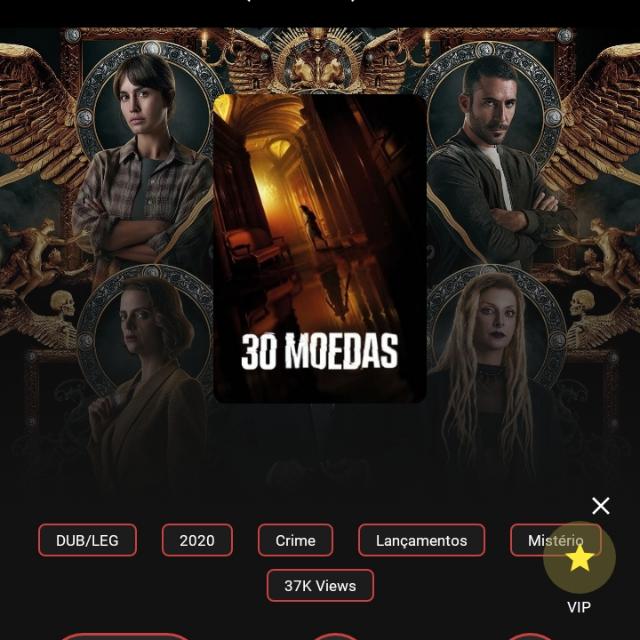Filter by year 2020
This screenshot has height=640, width=640.
(x=197, y=540)
